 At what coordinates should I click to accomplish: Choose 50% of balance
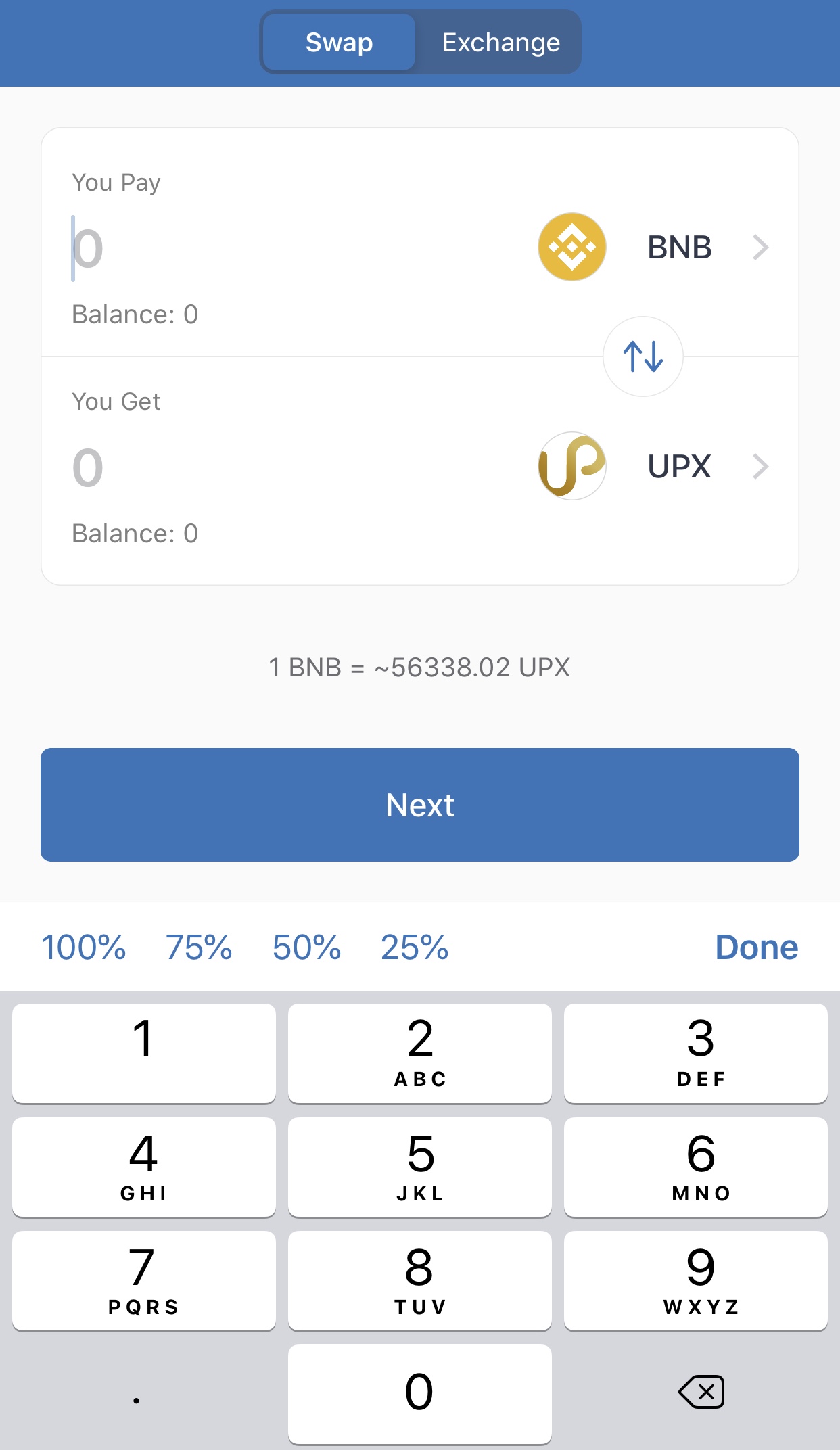306,947
